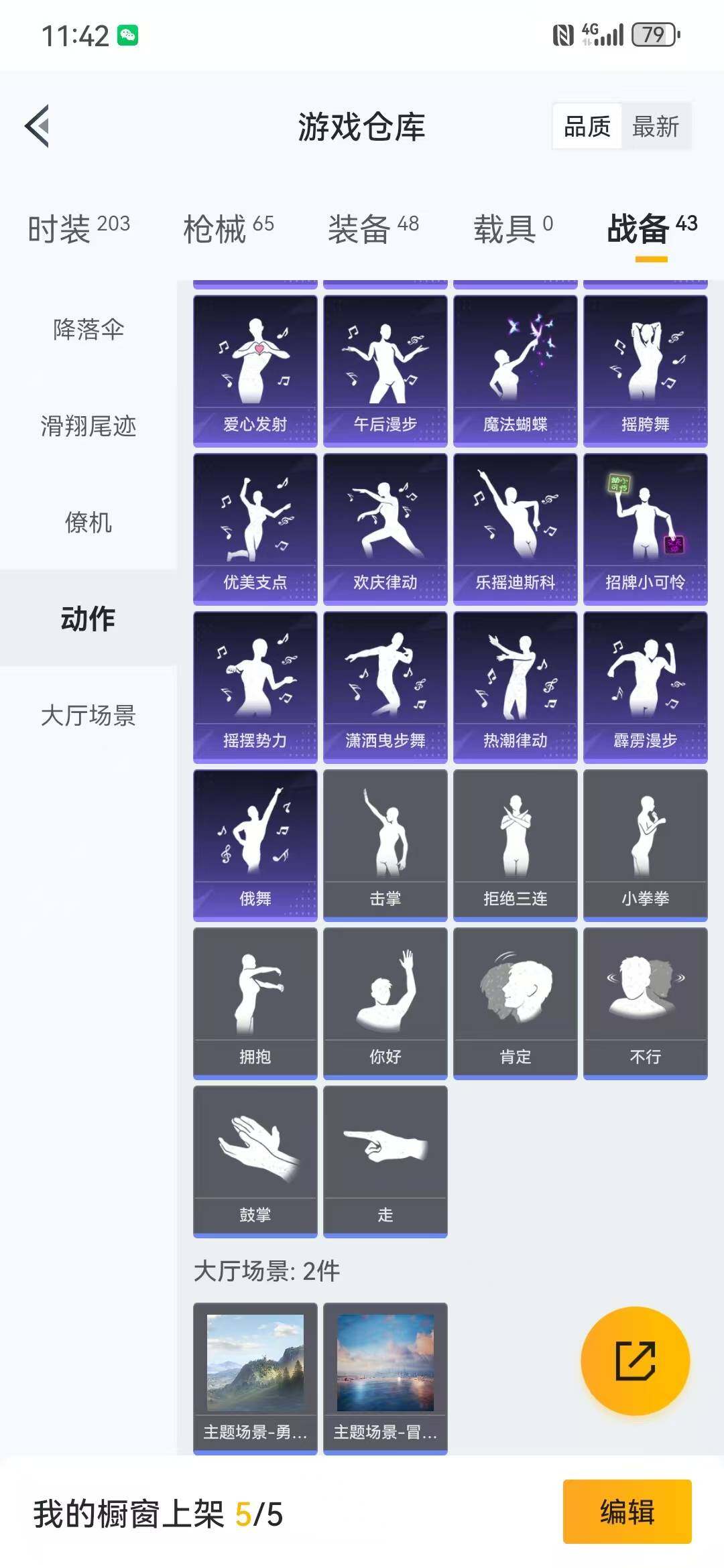Select 滑翔尾迹 in the side menu

tap(88, 426)
